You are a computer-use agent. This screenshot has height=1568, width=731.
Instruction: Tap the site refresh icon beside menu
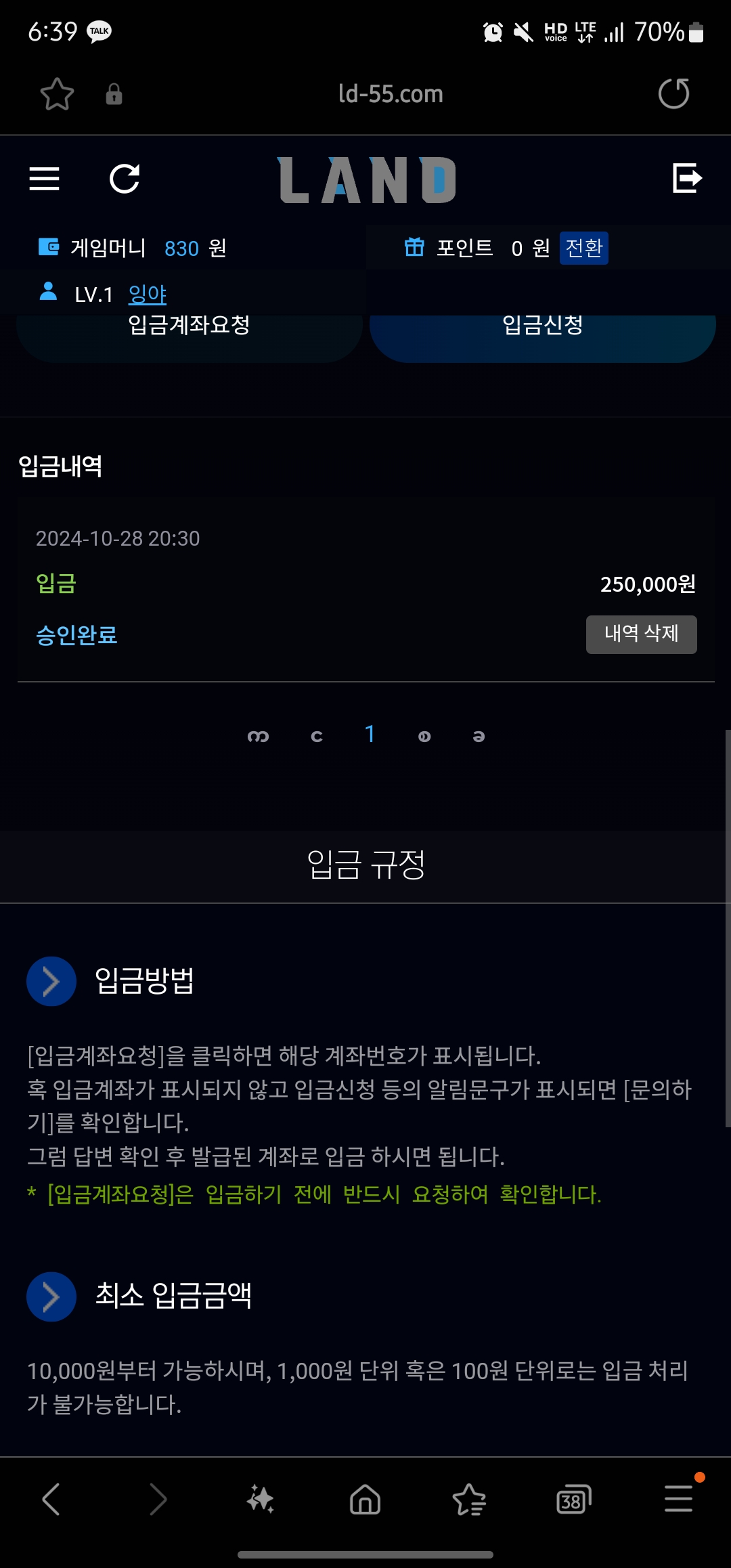(125, 179)
